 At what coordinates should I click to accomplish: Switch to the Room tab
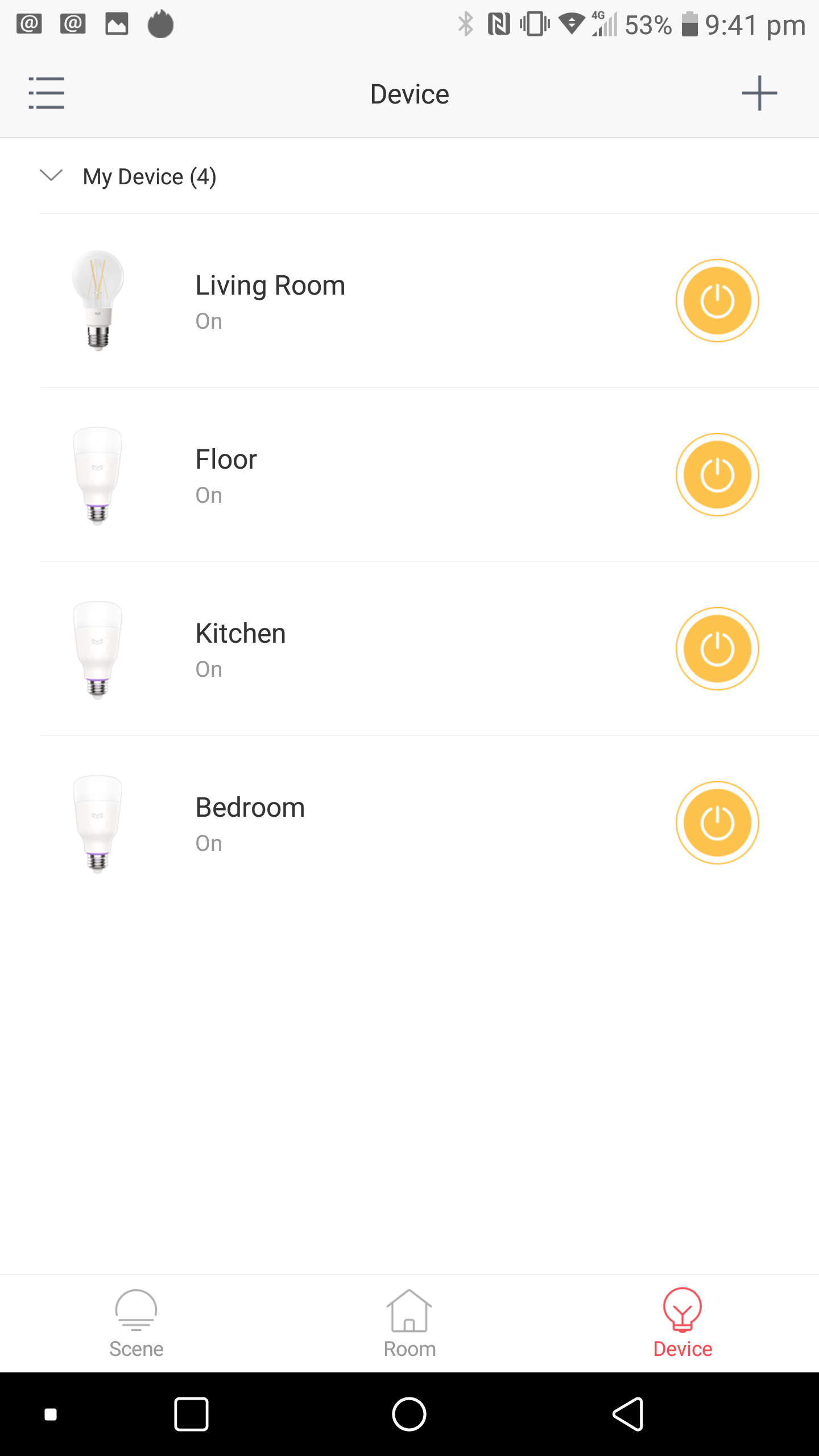[409, 1323]
